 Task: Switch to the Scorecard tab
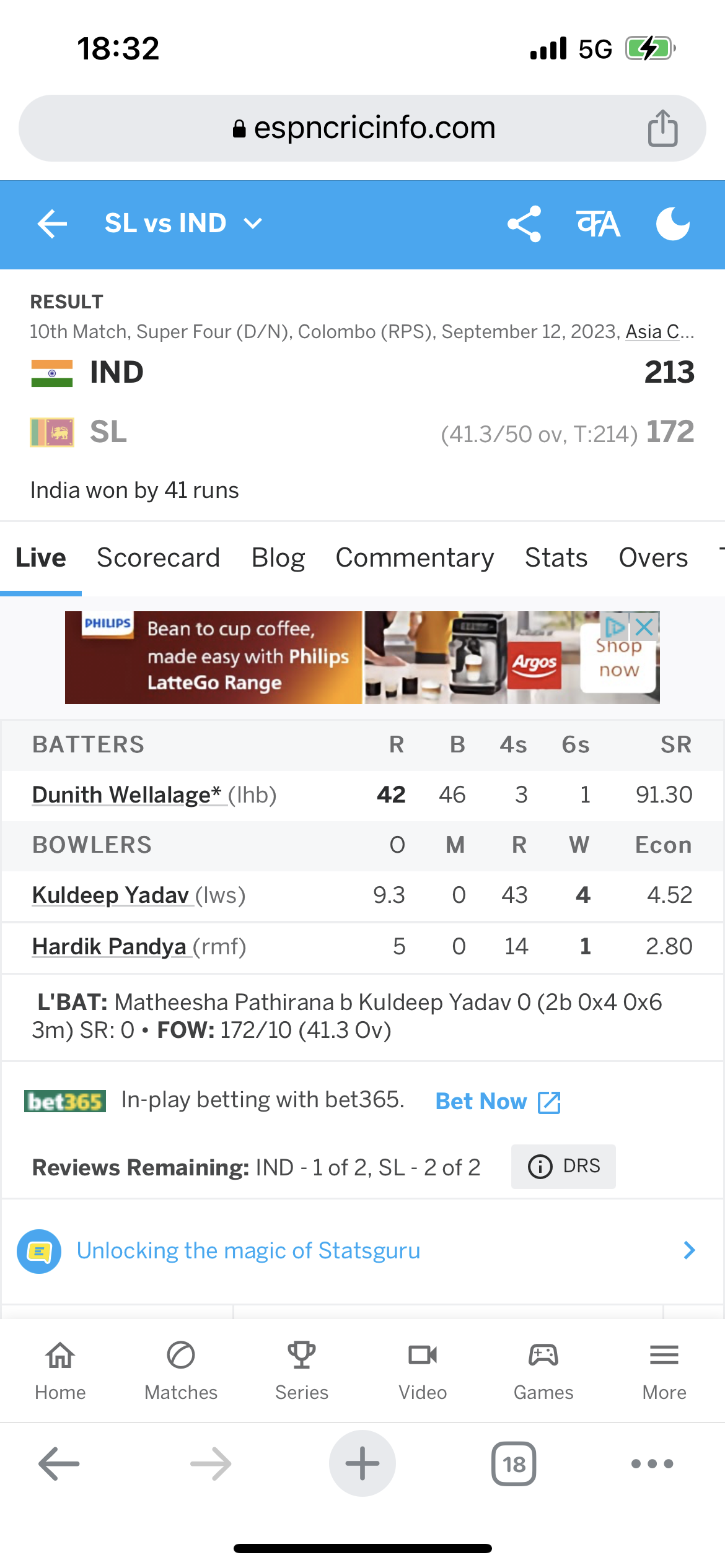click(159, 558)
